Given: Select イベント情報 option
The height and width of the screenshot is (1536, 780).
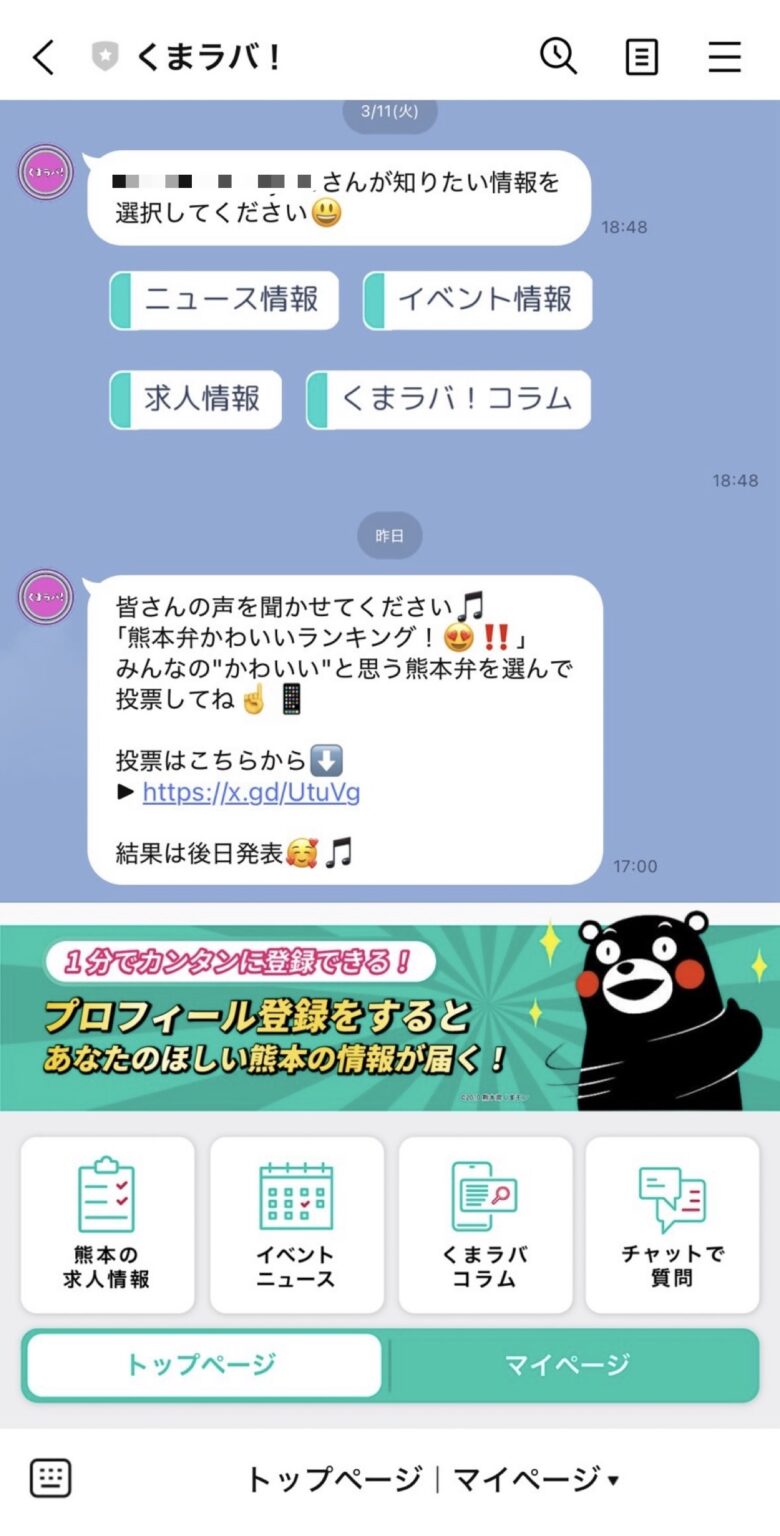Looking at the screenshot, I should pyautogui.click(x=477, y=299).
